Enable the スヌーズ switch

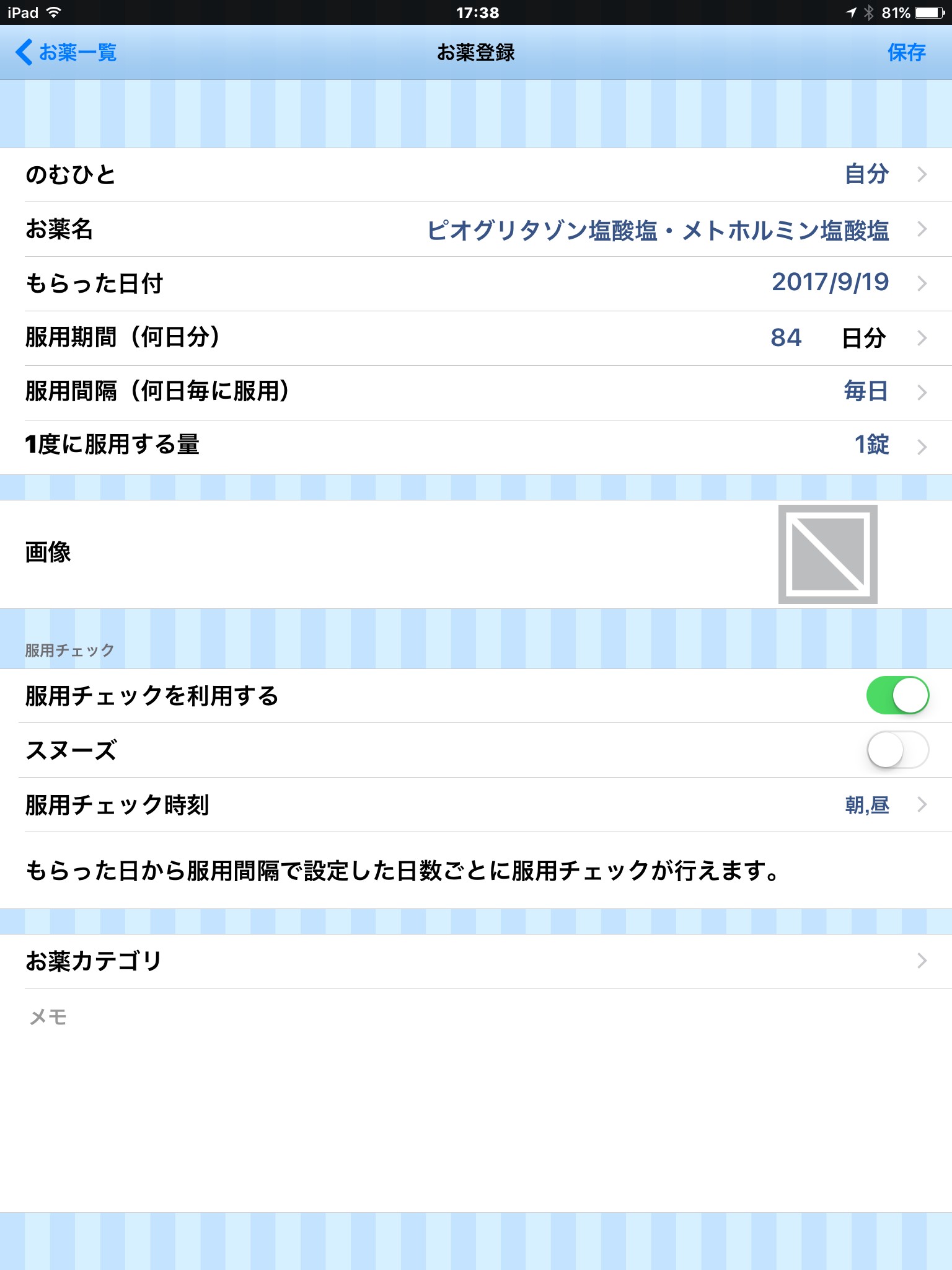897,750
